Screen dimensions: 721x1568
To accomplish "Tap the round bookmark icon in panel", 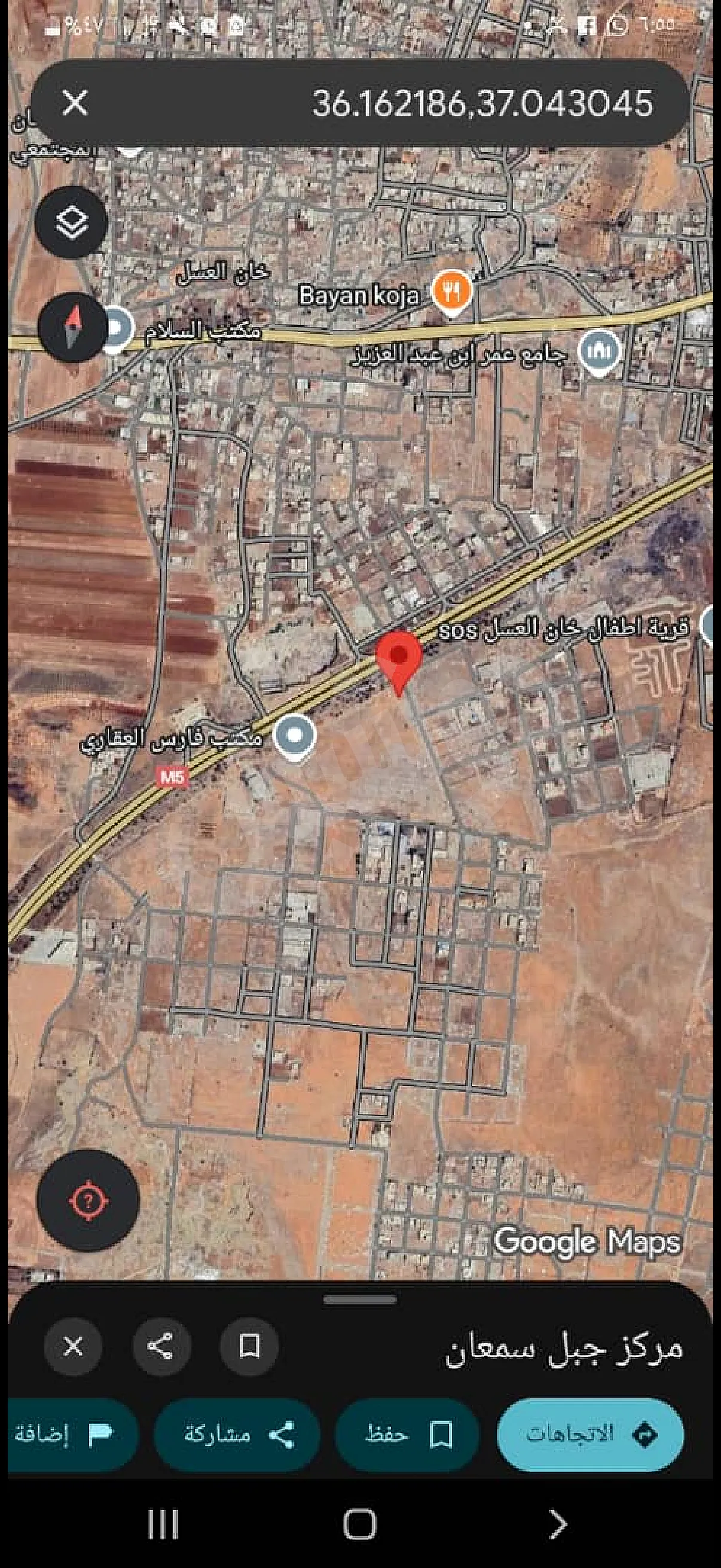I will tap(249, 1346).
